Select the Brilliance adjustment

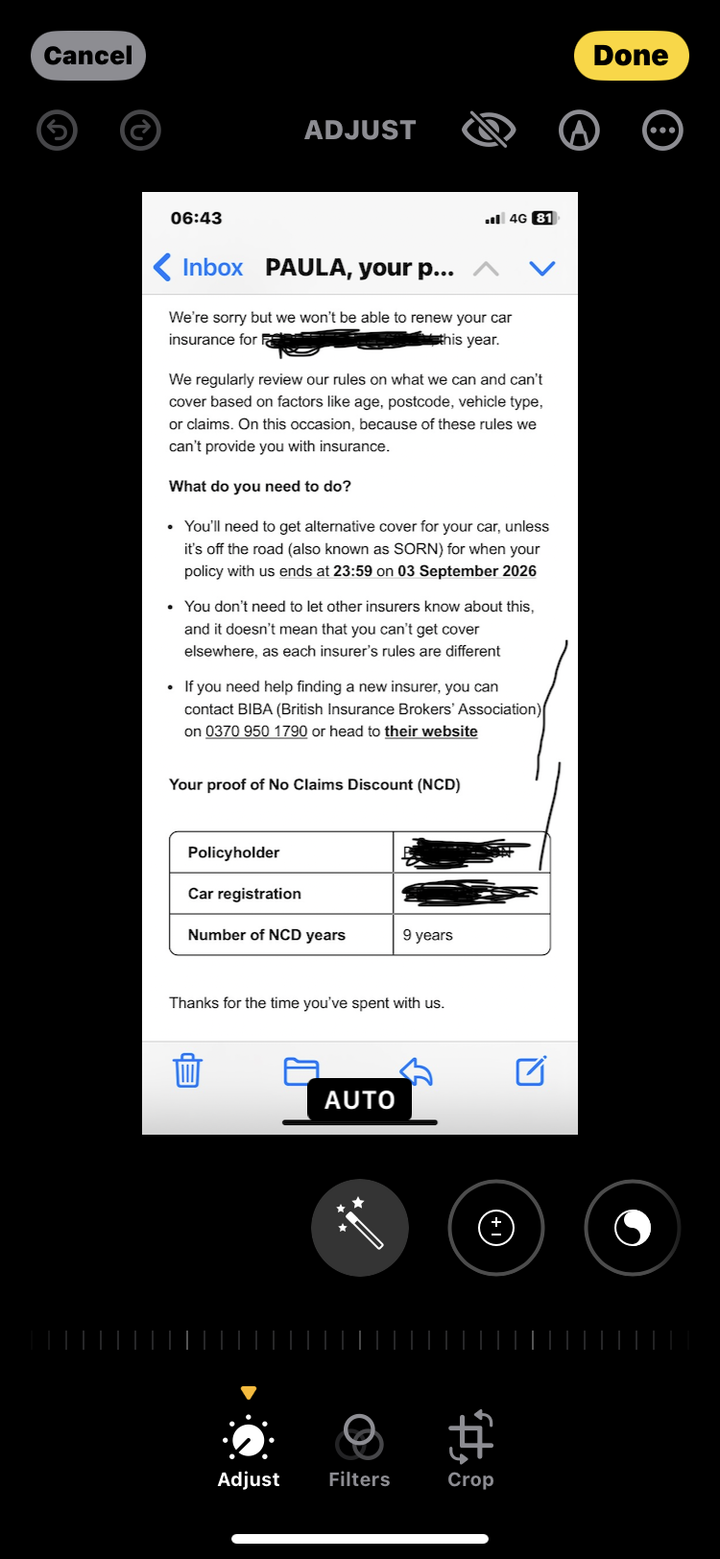632,1228
